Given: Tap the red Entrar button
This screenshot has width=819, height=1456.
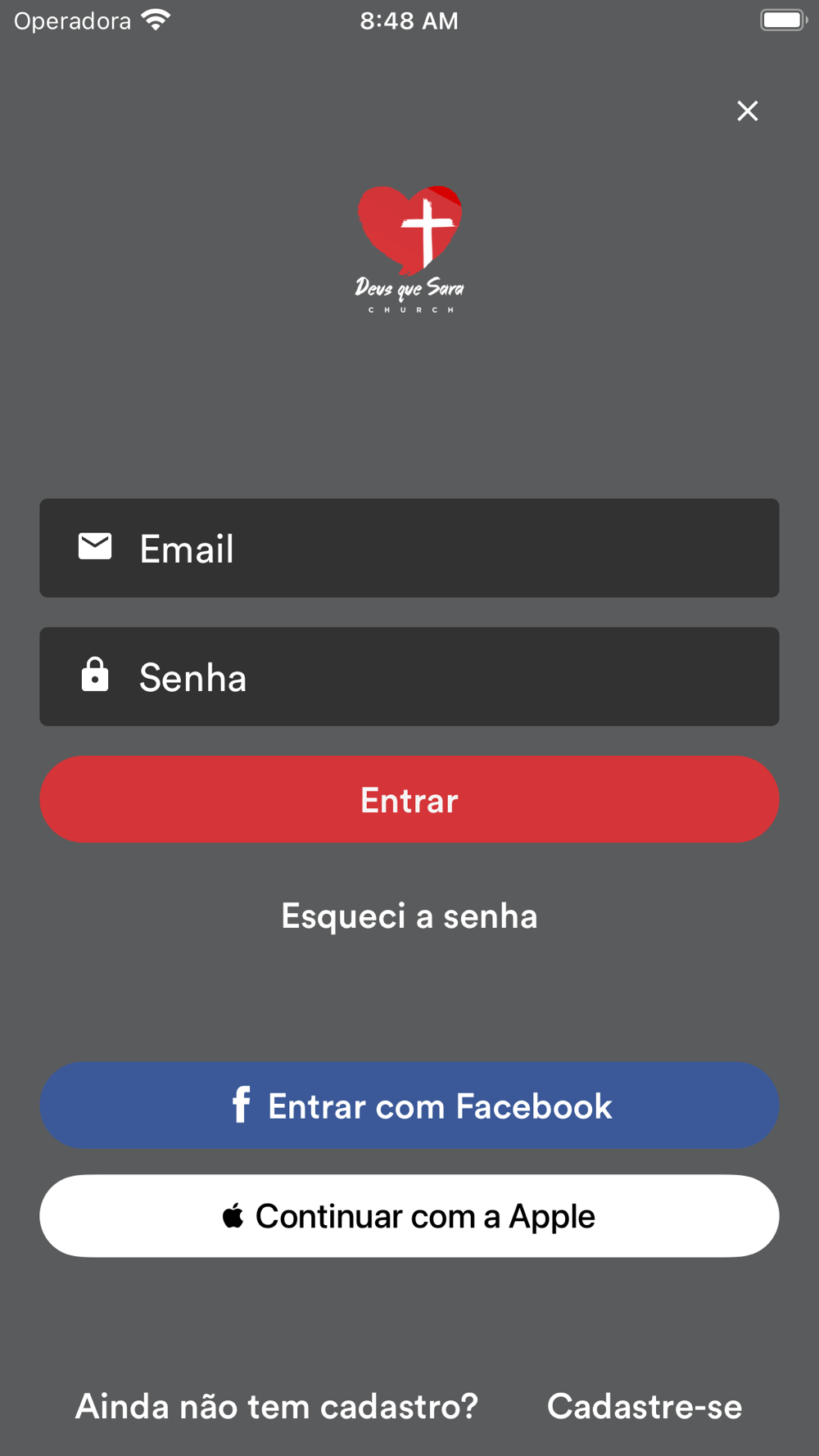Looking at the screenshot, I should tap(409, 799).
